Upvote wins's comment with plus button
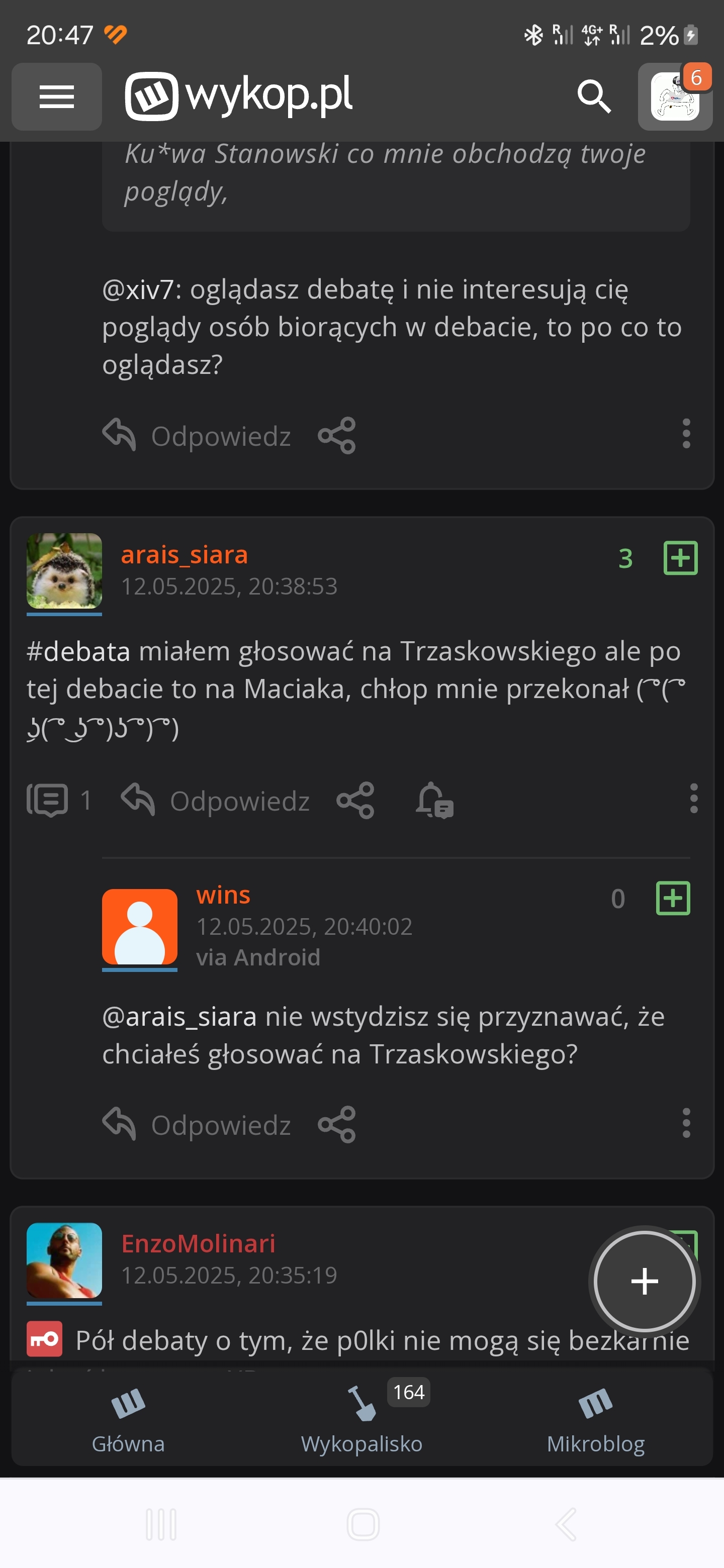The height and width of the screenshot is (1568, 724). 672,898
